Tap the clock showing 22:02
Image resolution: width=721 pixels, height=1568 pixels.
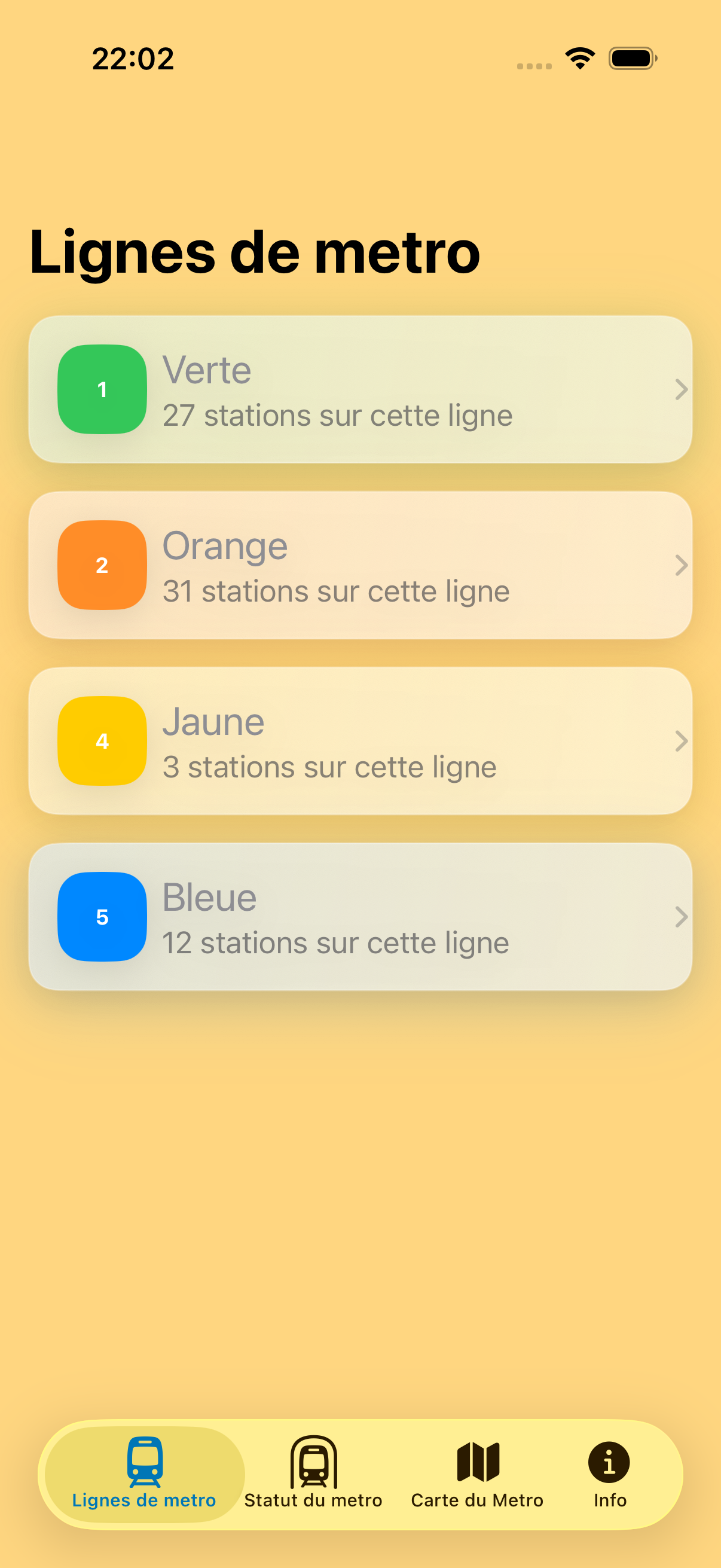click(133, 58)
